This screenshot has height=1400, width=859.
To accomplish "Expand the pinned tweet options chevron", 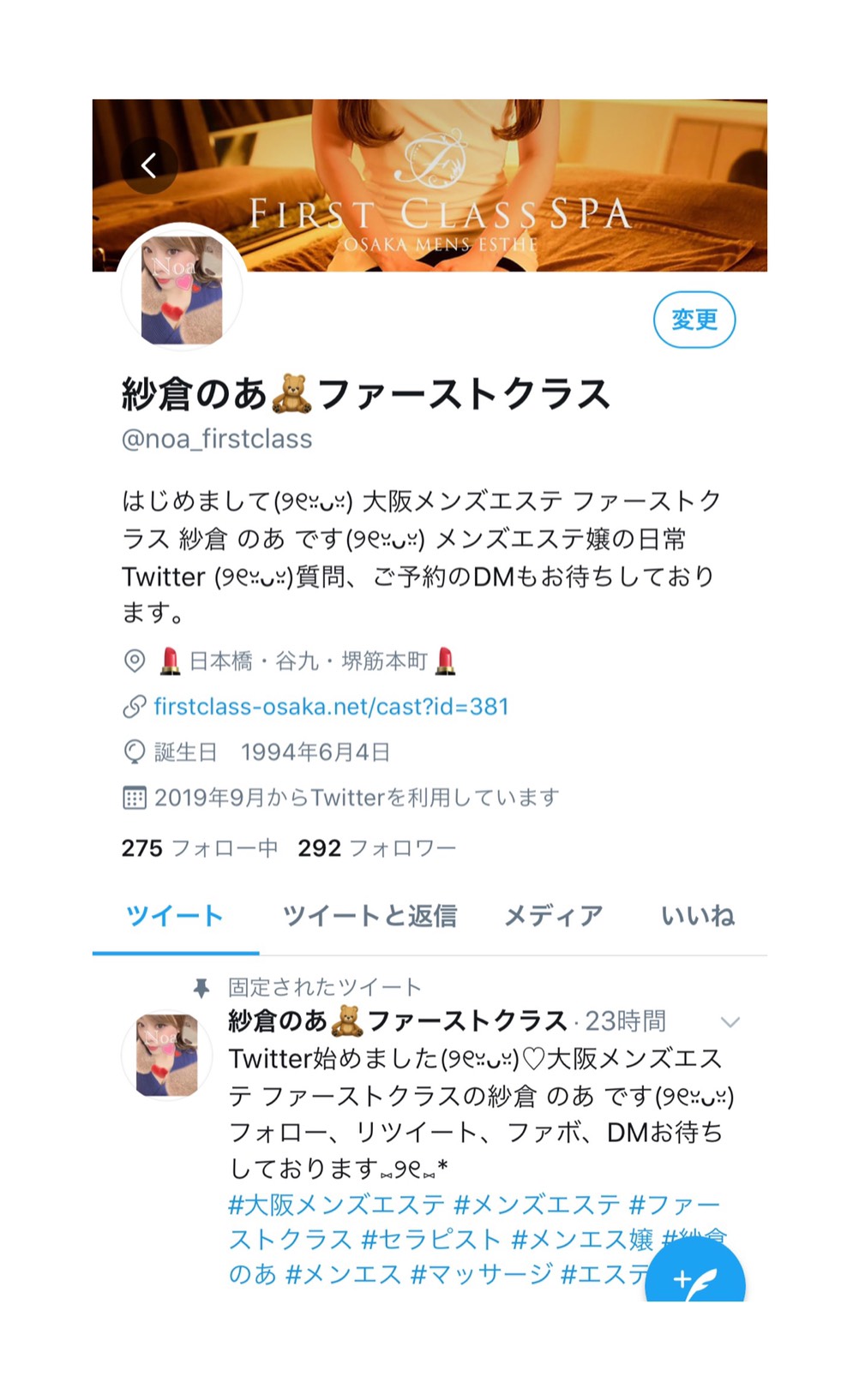I will tap(730, 1021).
